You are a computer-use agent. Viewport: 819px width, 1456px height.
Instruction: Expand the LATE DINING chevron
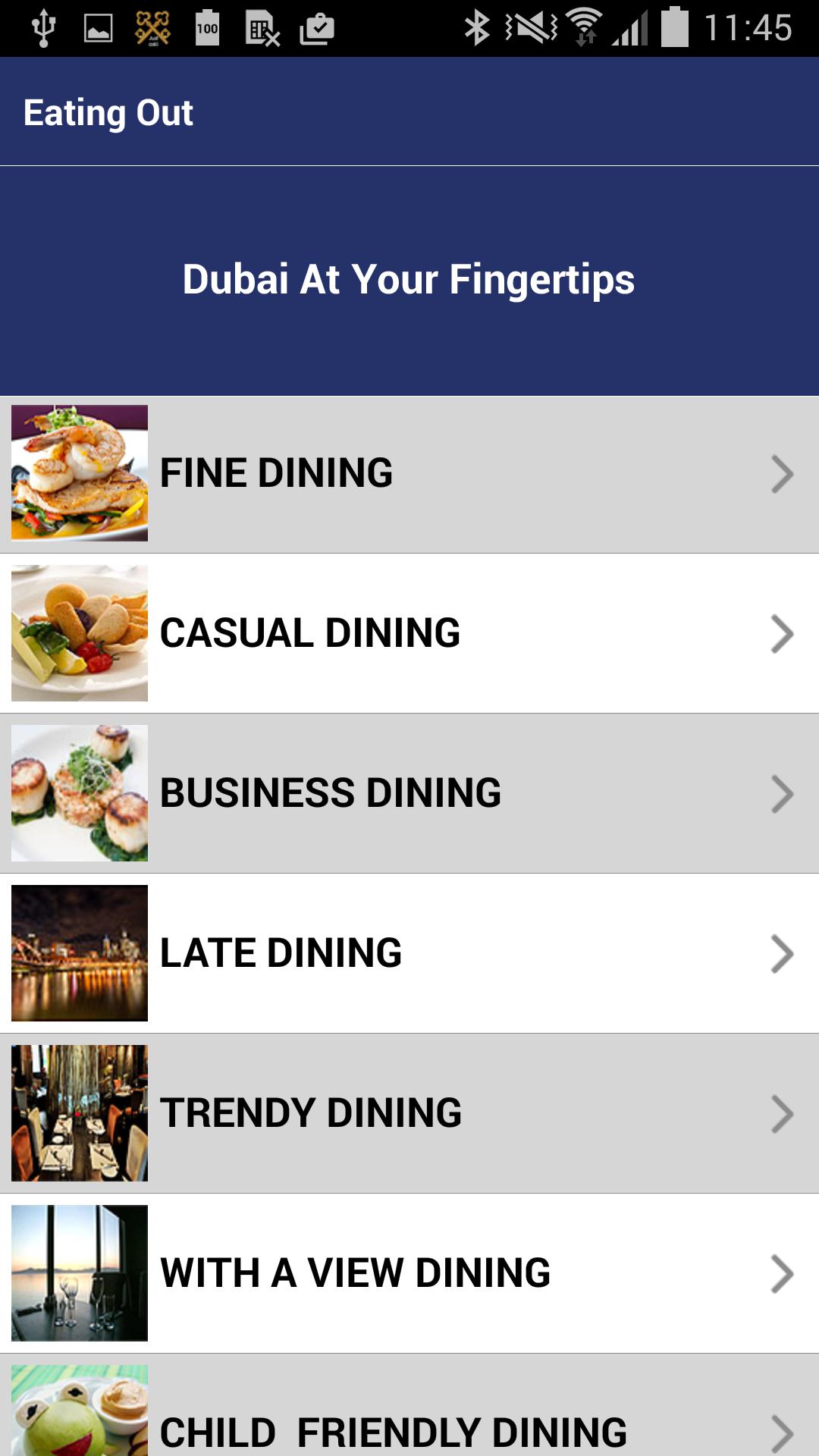click(780, 953)
